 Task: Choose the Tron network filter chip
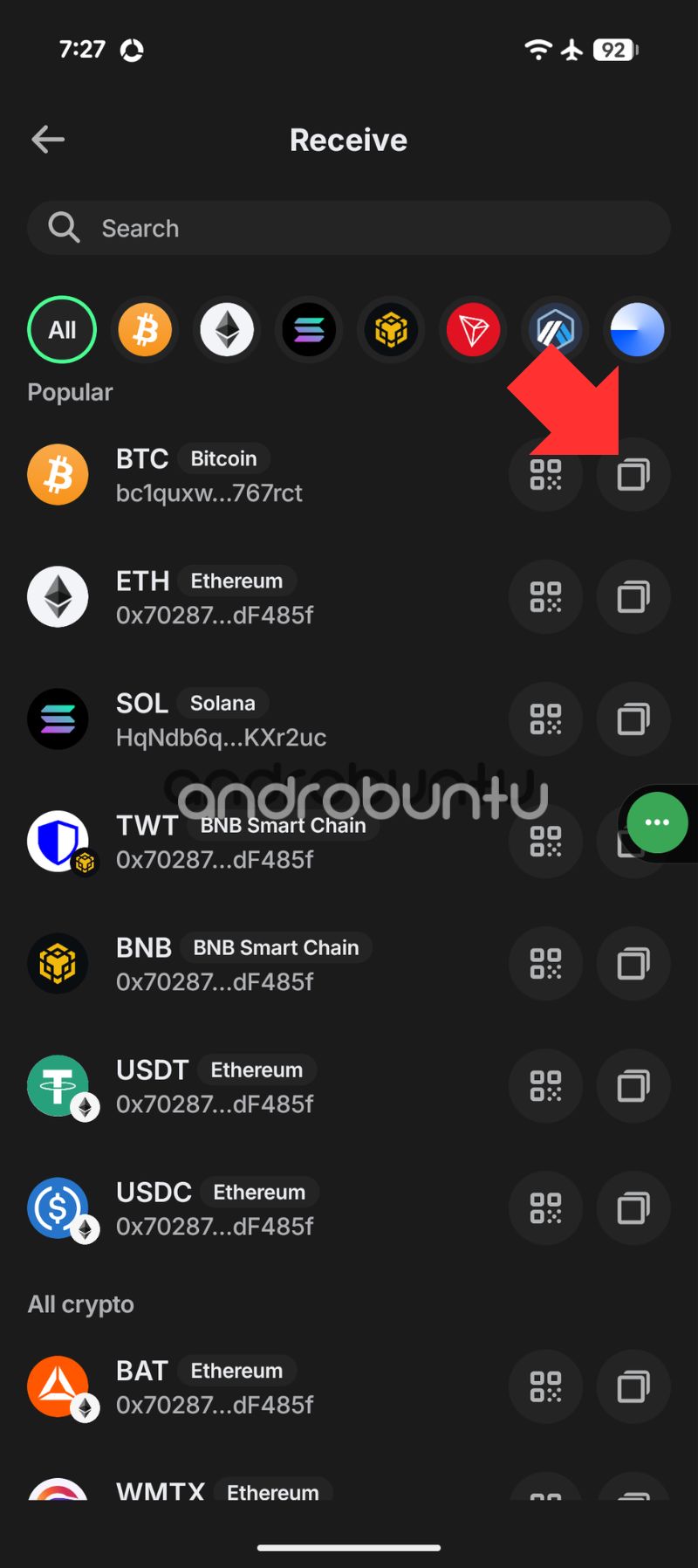tap(473, 330)
